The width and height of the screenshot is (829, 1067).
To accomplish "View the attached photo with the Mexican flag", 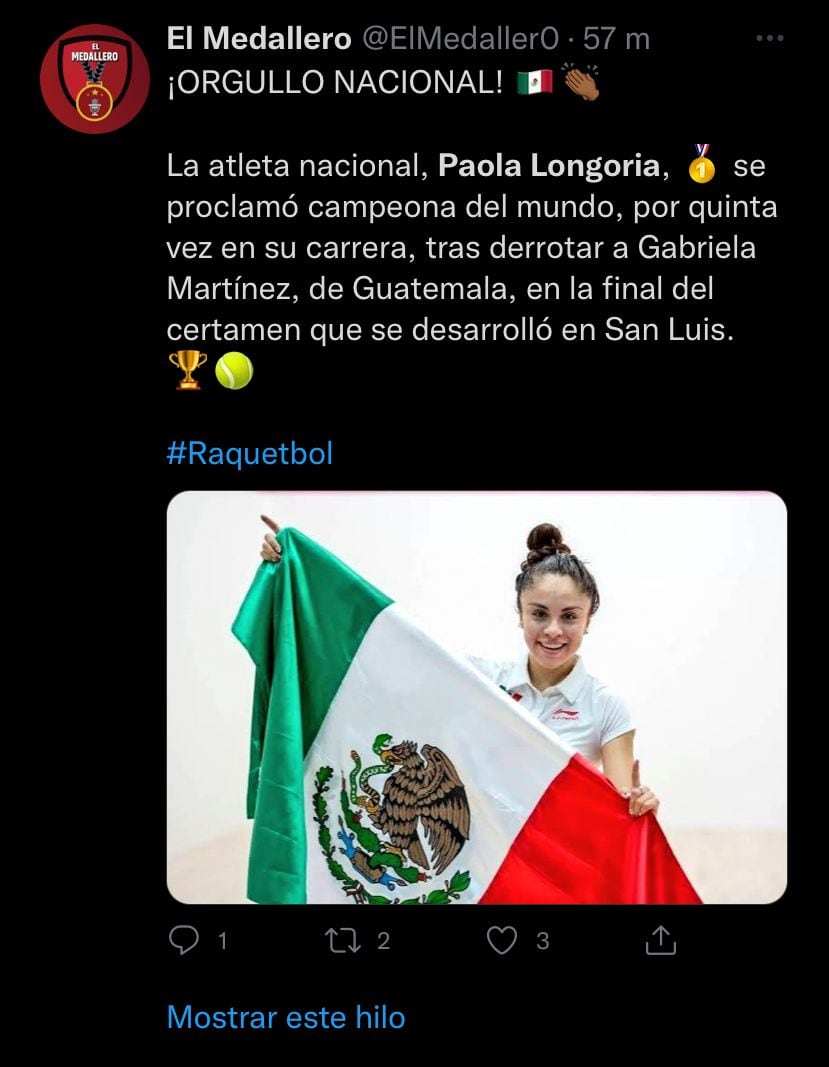I will (x=476, y=698).
